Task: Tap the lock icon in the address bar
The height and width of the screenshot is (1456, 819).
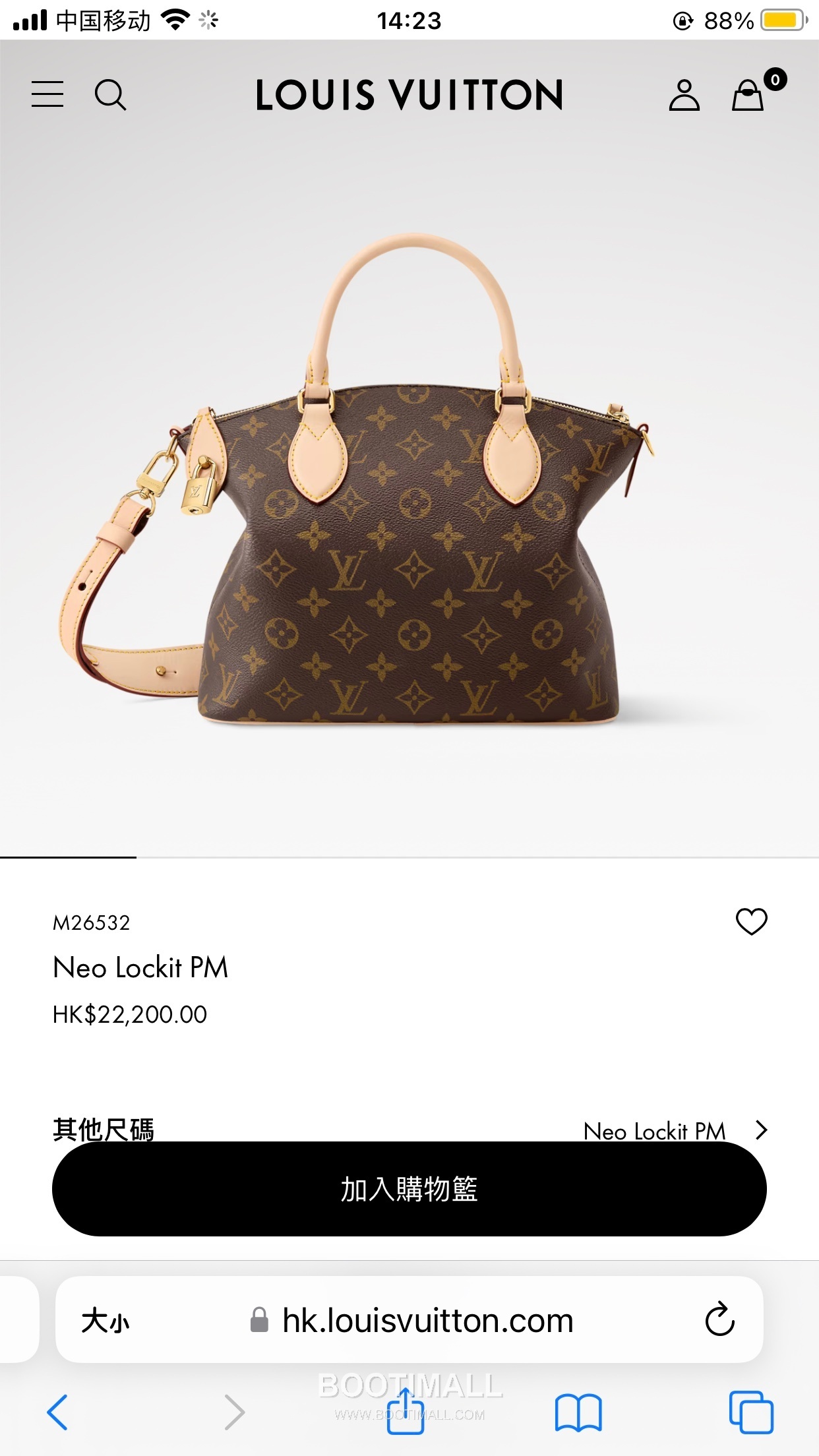Action: 258,1319
